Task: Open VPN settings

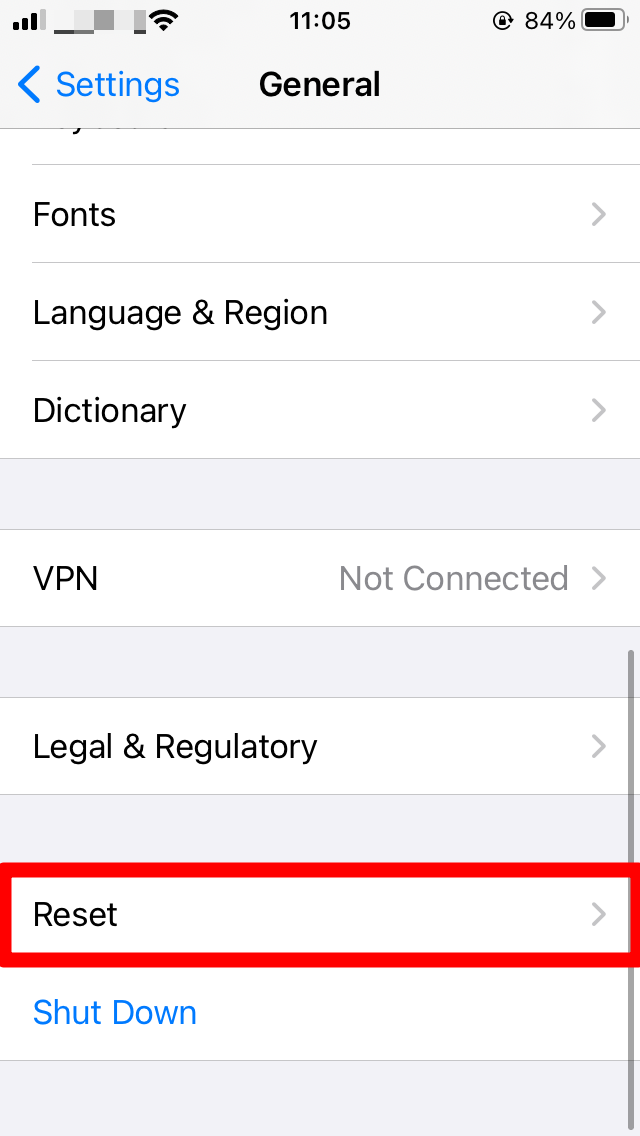Action: (320, 578)
